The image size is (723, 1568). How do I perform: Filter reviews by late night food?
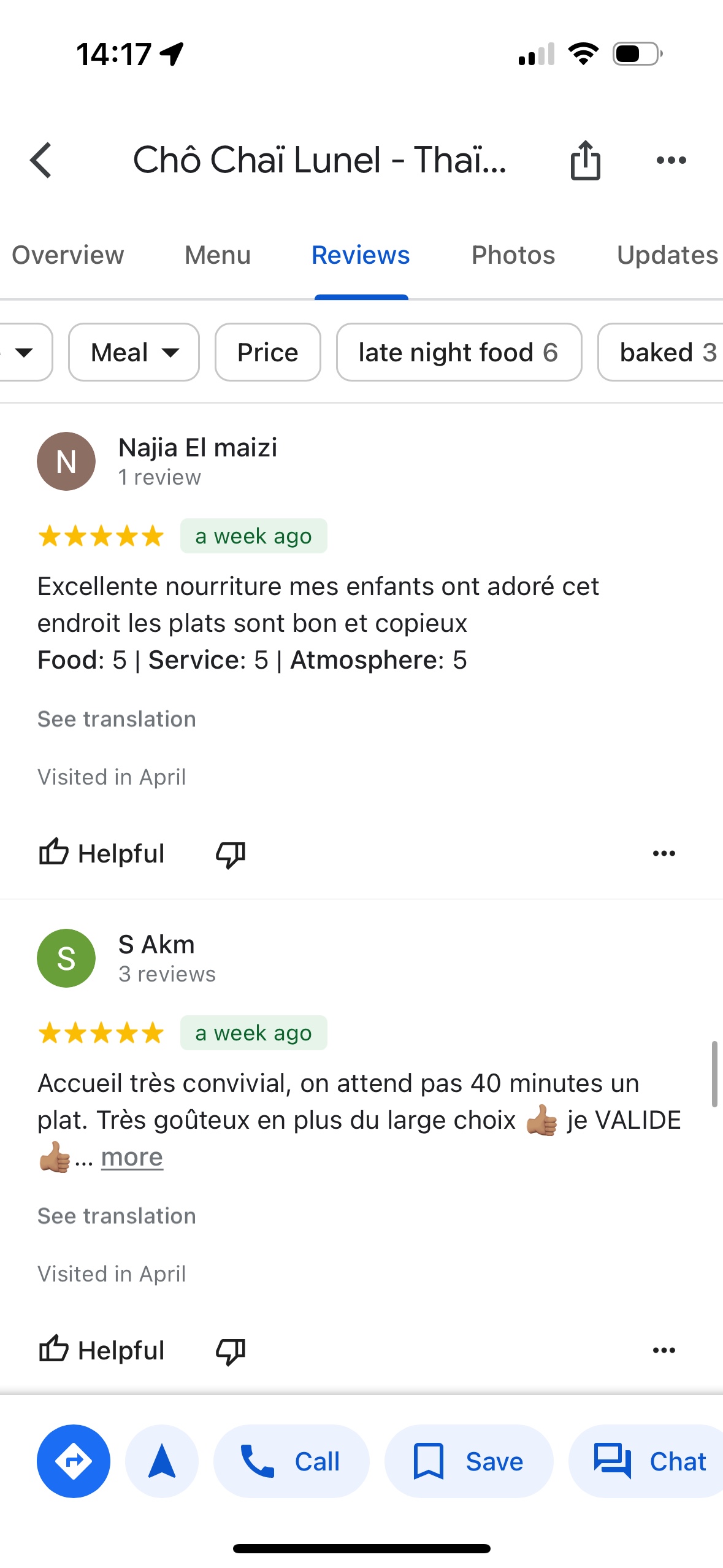pos(458,352)
